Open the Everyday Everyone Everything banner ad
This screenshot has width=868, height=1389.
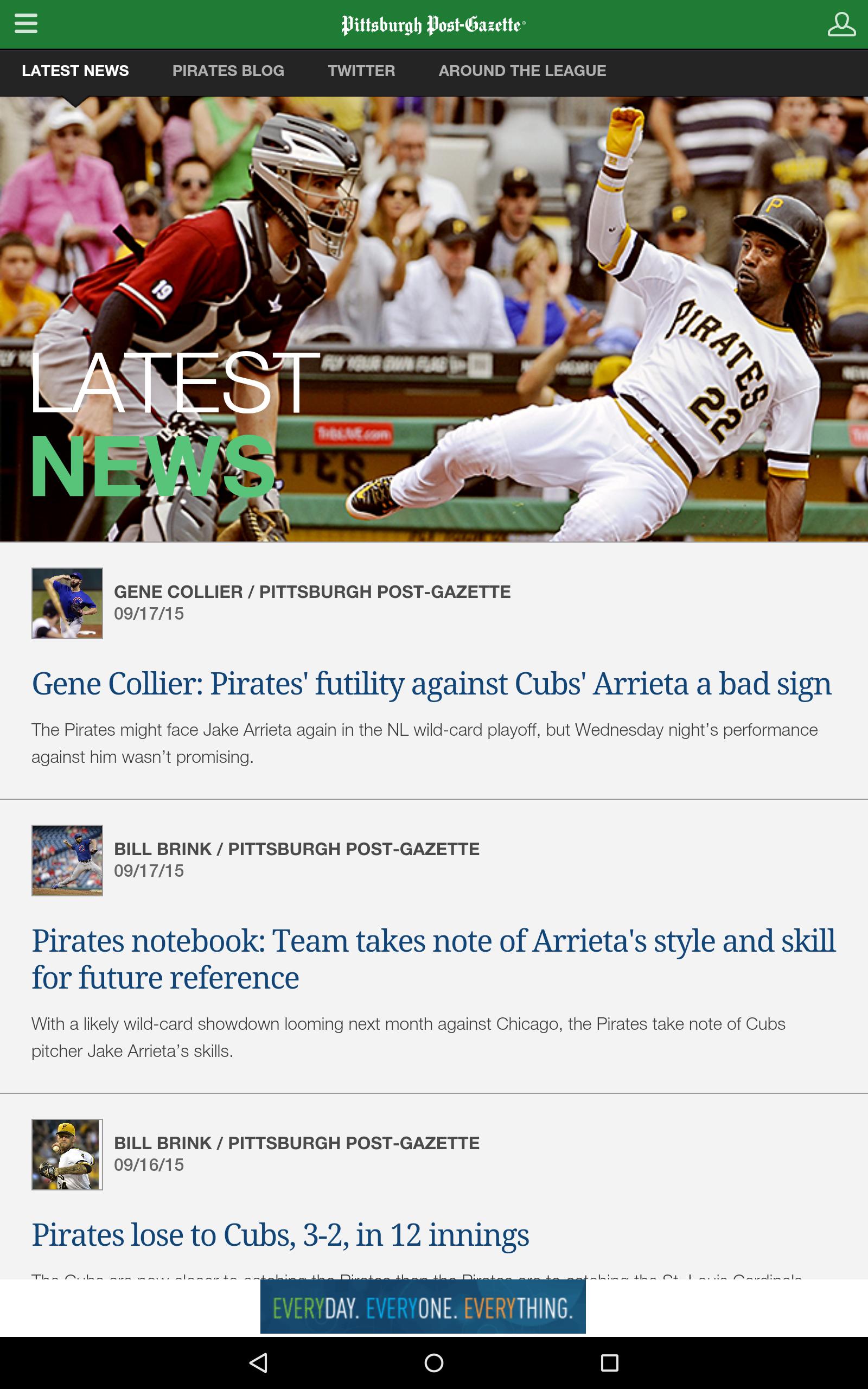coord(423,1308)
